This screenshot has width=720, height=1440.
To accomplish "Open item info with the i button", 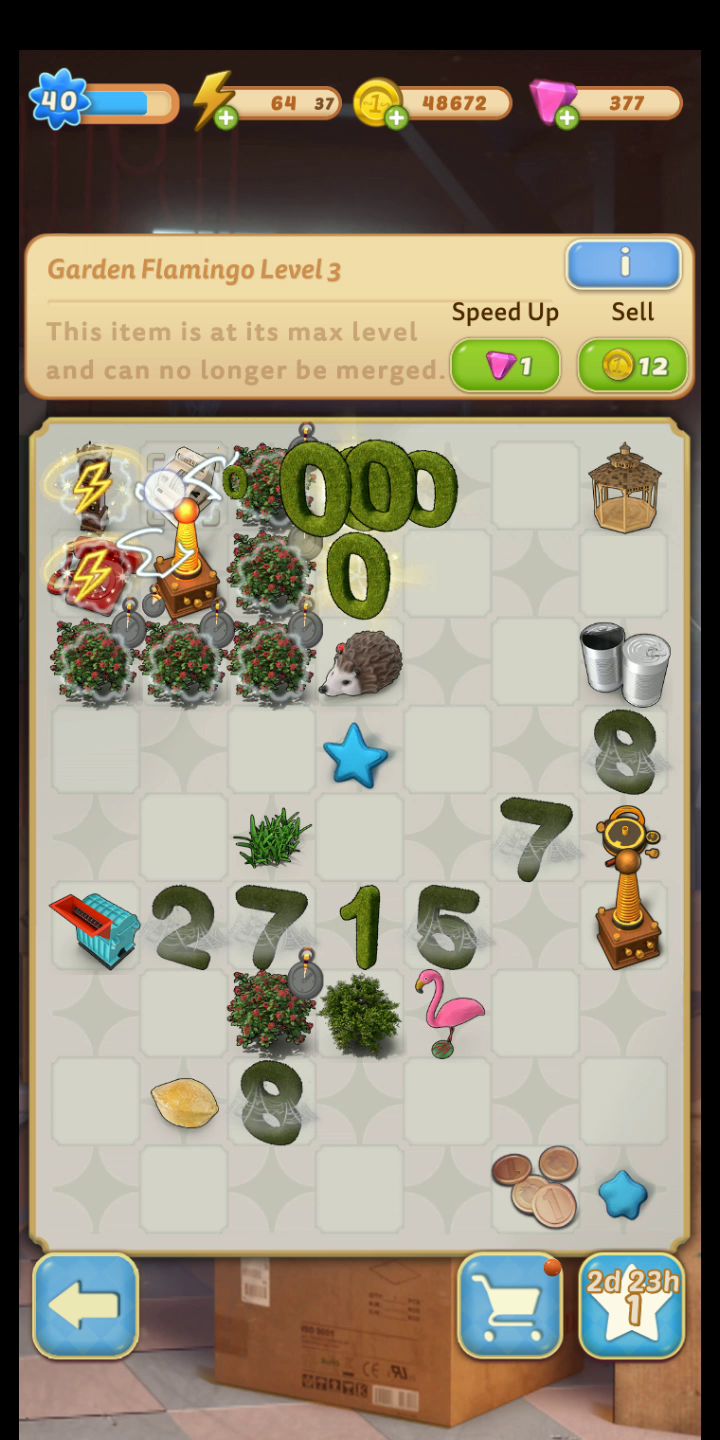I will click(x=623, y=265).
